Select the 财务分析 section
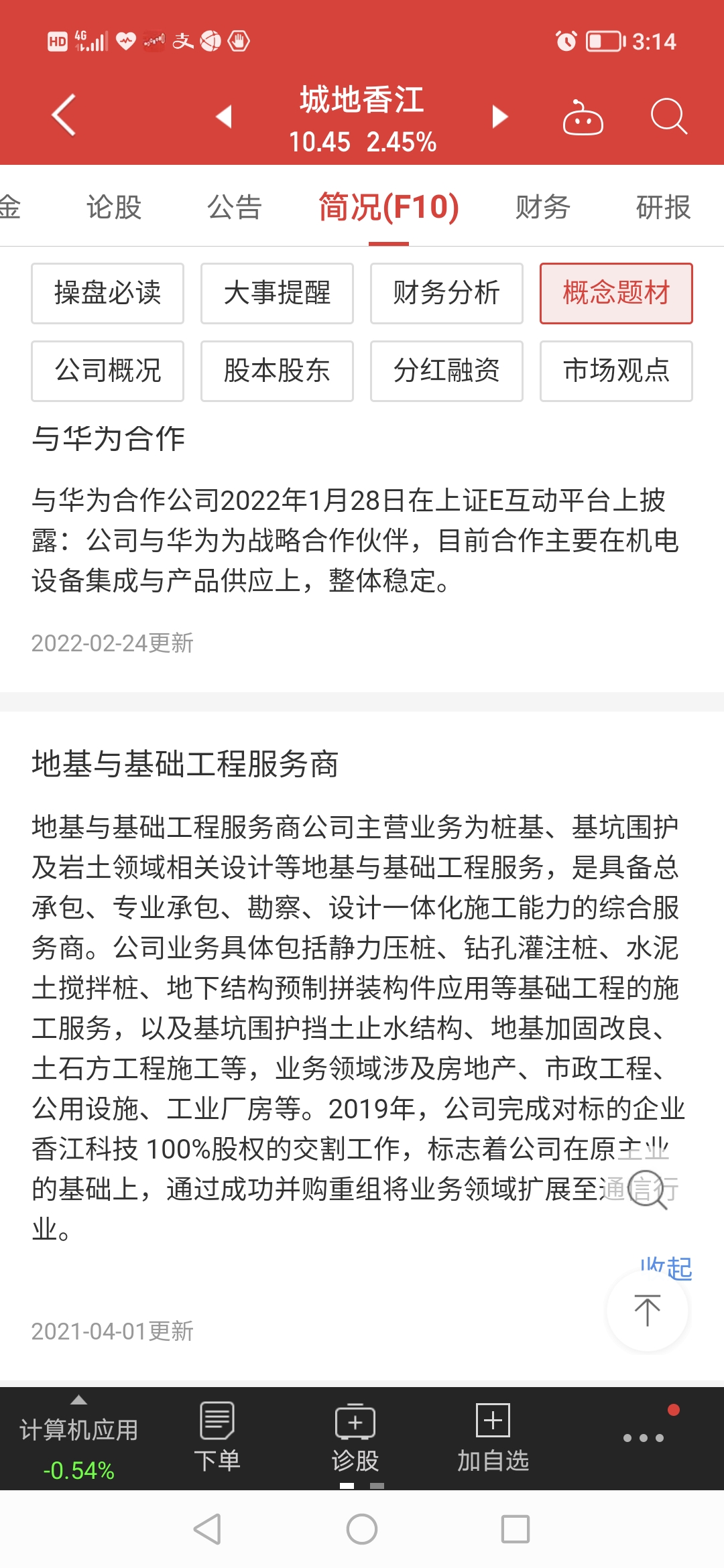 point(446,293)
